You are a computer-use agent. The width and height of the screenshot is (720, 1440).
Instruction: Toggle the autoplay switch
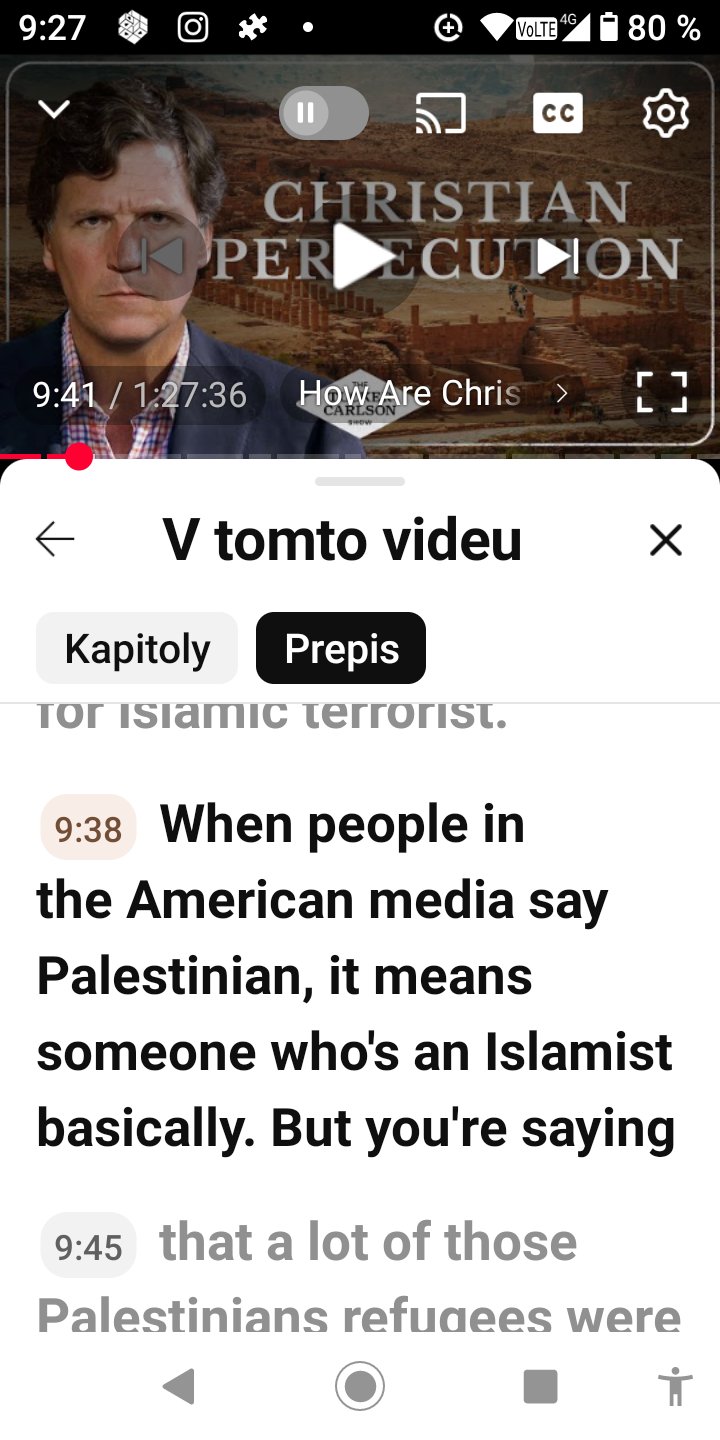(324, 113)
